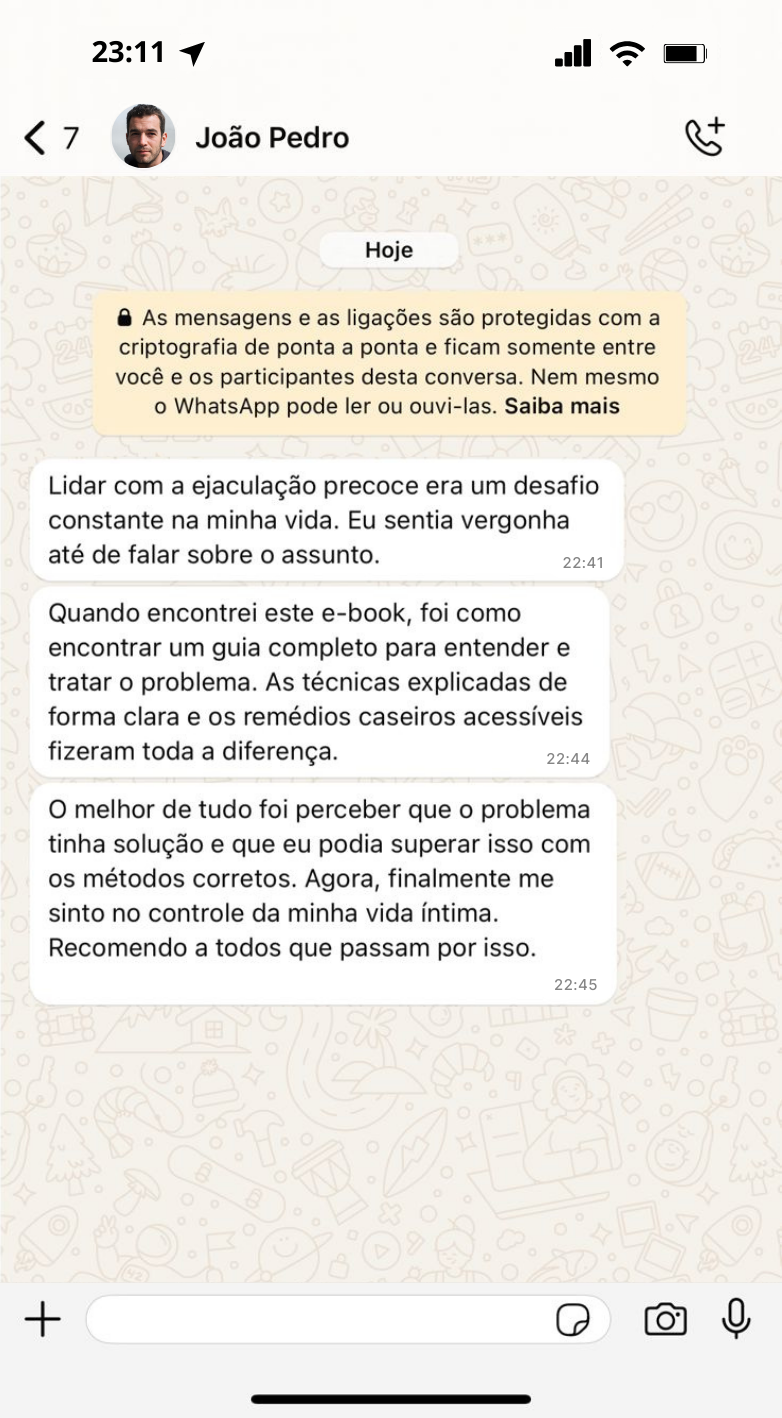Viewport: 782px width, 1418px height.
Task: Open the camera to send a photo
Action: [665, 1320]
